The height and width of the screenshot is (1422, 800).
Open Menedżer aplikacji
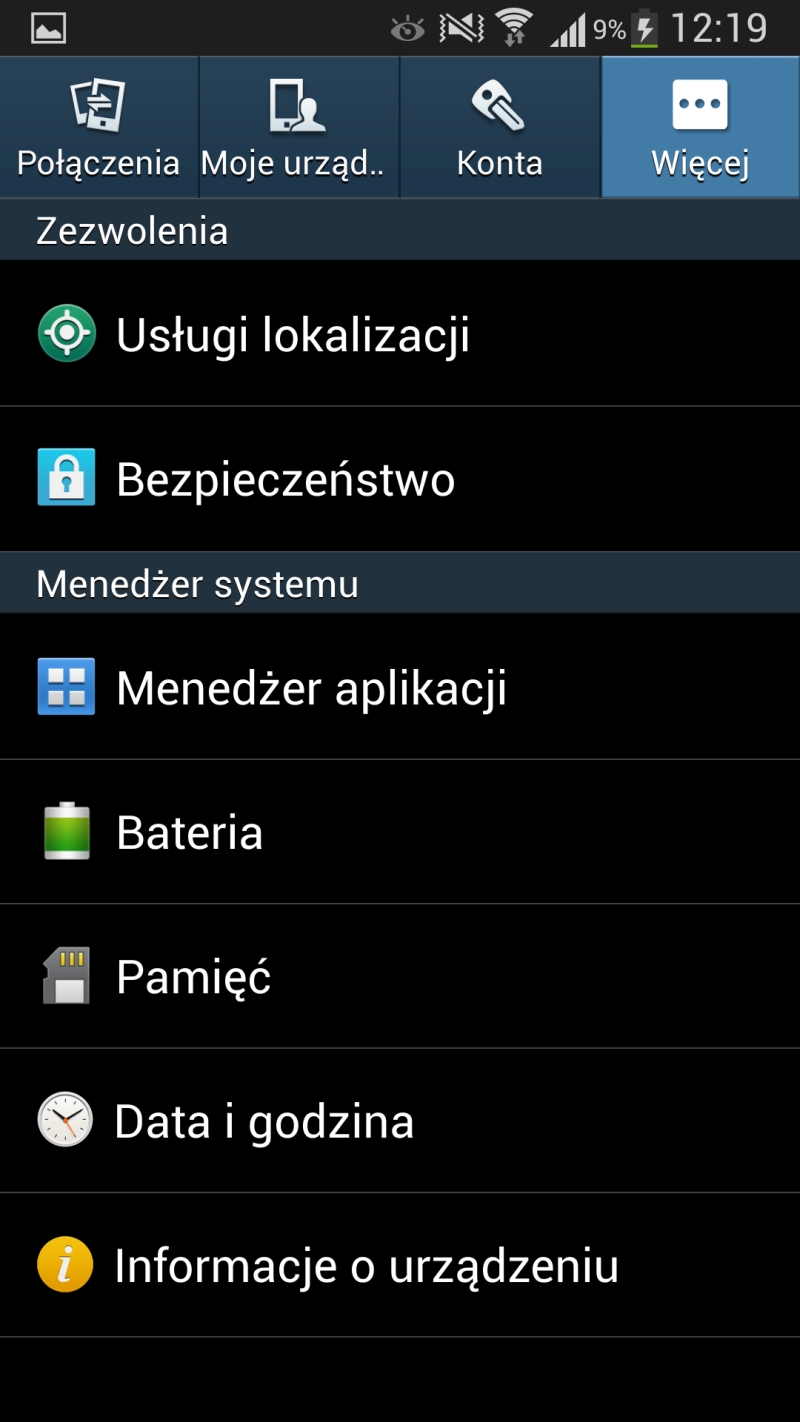(400, 687)
